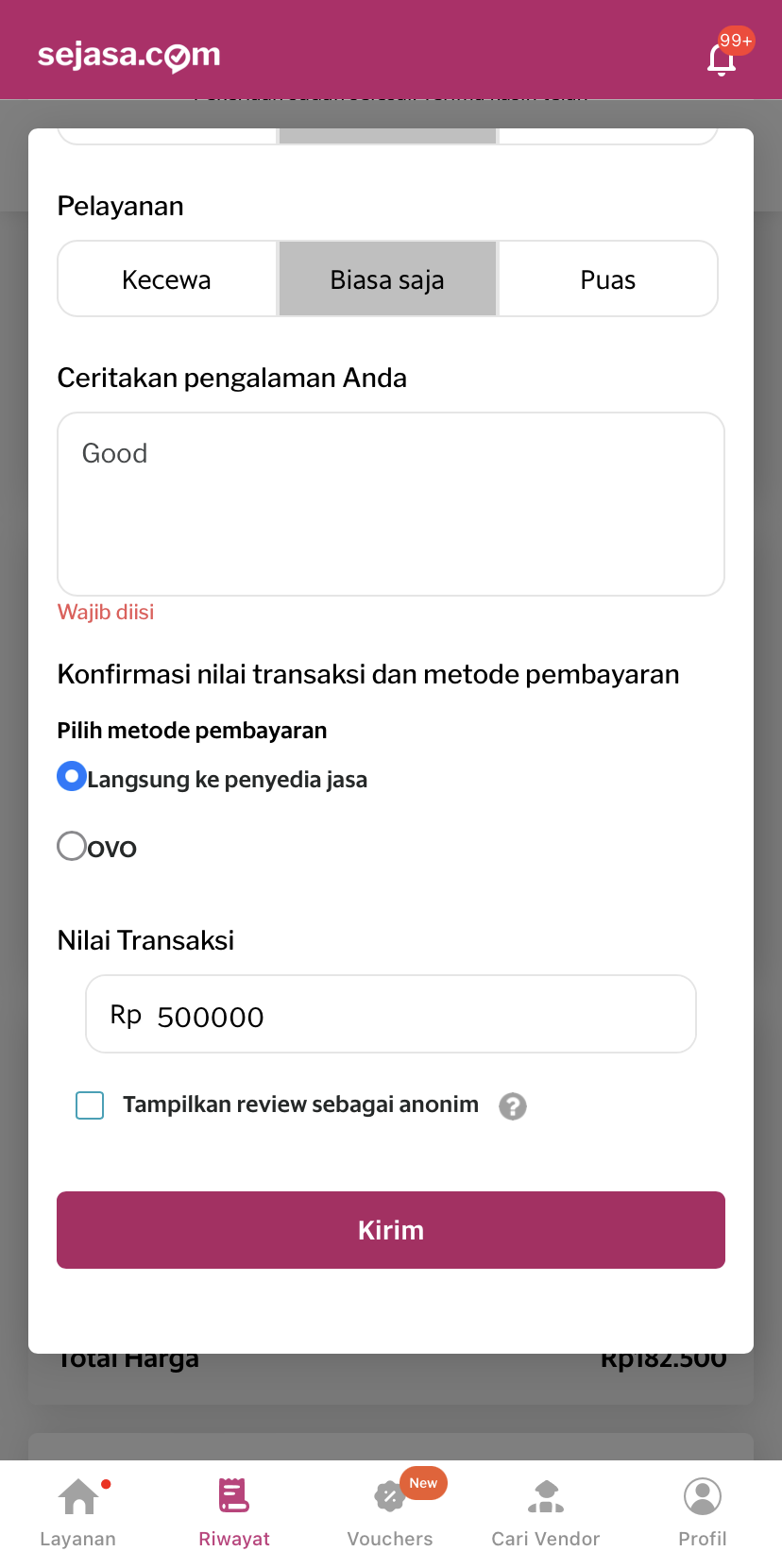
Task: Choose Puas for Pelayanan rating
Action: click(x=607, y=279)
